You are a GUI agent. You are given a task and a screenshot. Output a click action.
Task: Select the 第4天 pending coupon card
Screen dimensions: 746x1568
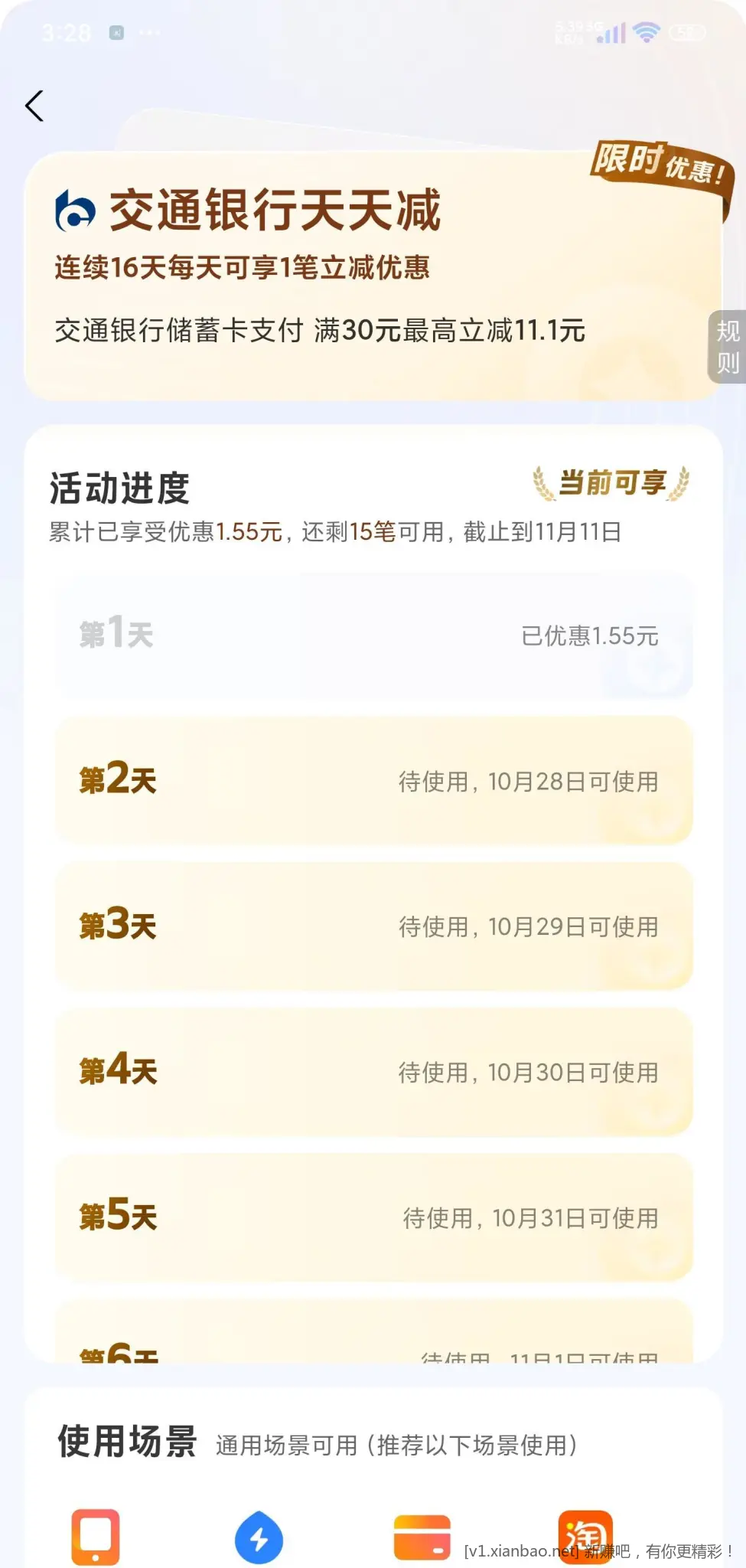(x=373, y=1071)
